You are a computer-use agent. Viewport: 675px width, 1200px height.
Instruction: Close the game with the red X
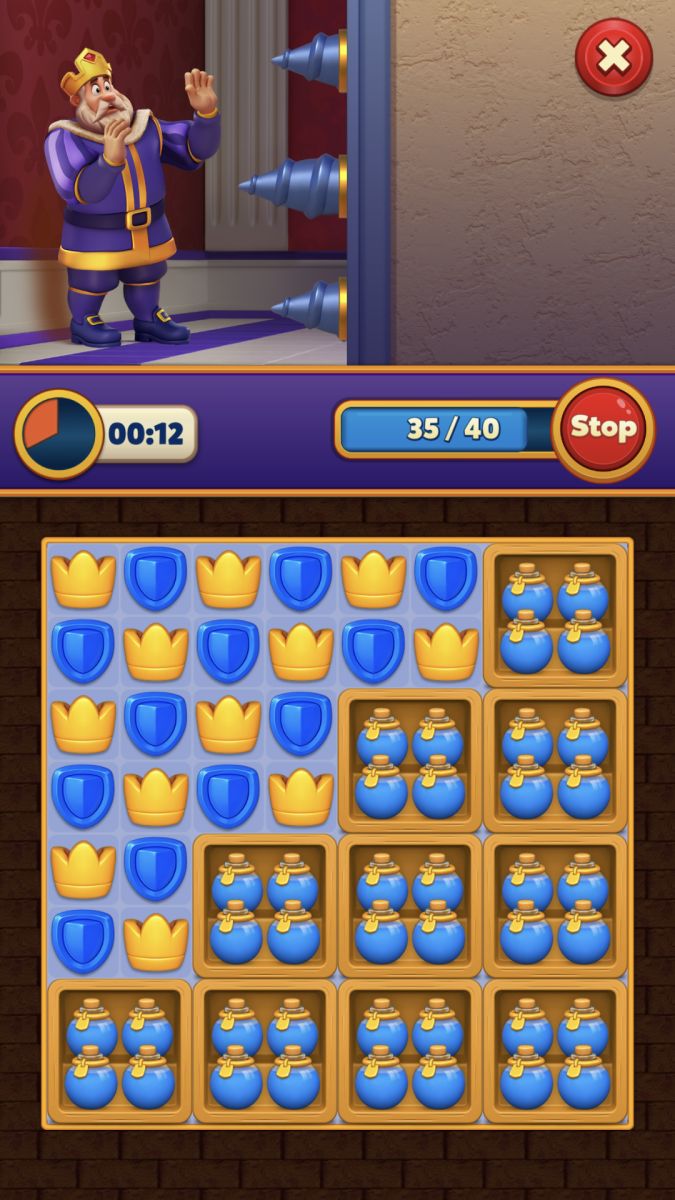point(613,58)
